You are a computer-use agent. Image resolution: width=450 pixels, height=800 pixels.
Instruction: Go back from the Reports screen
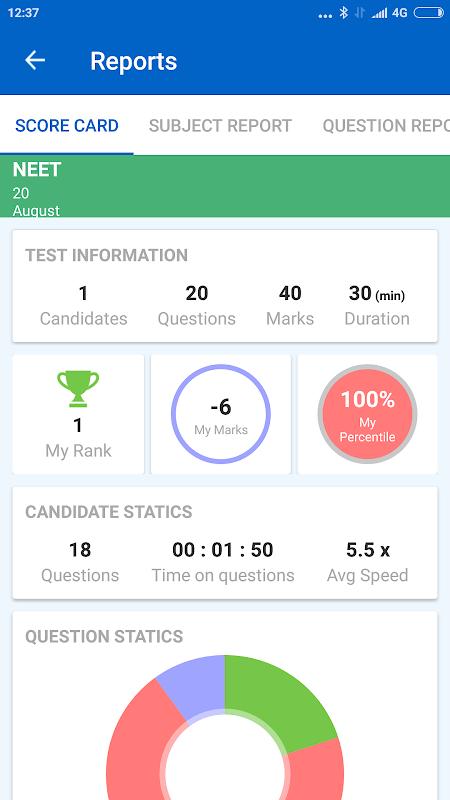click(35, 61)
